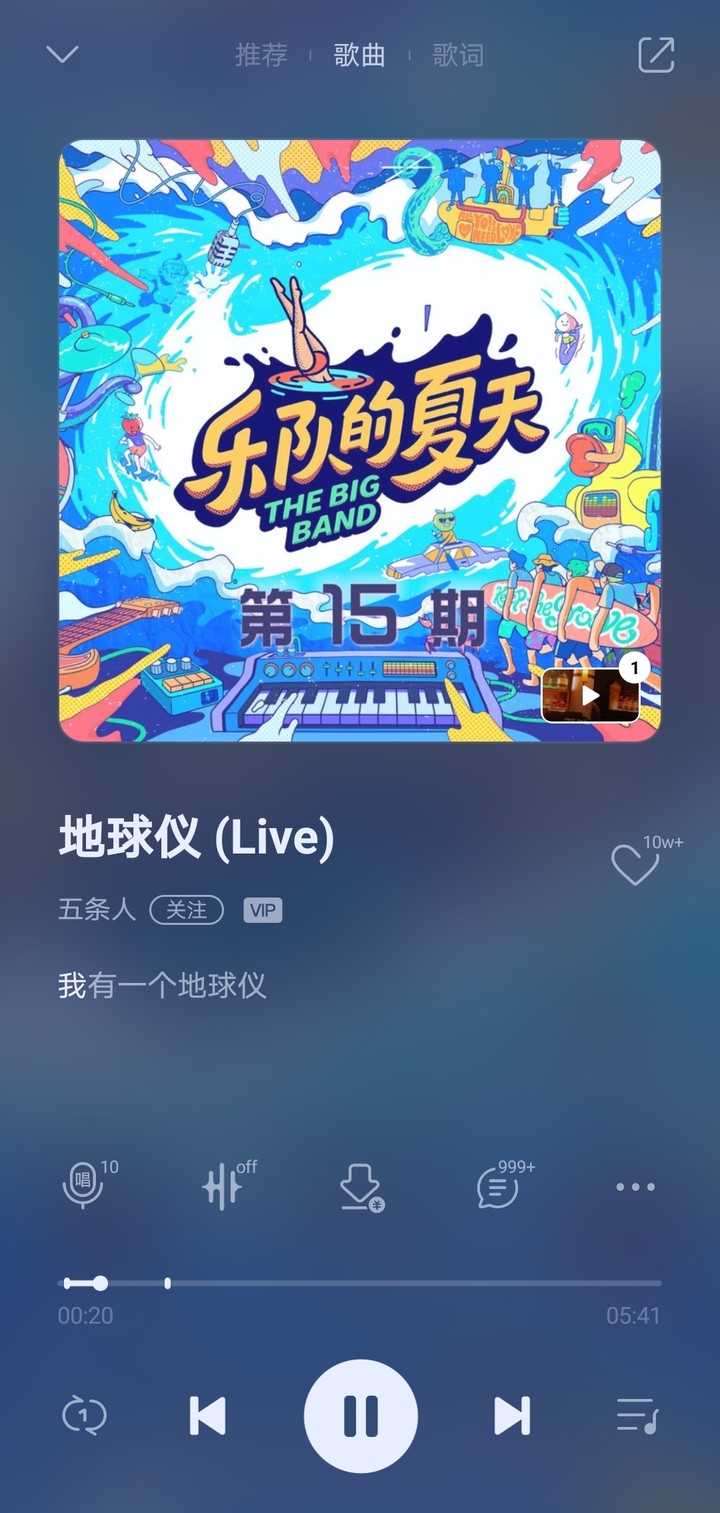Like the song 地球仪 (Live)

(635, 865)
